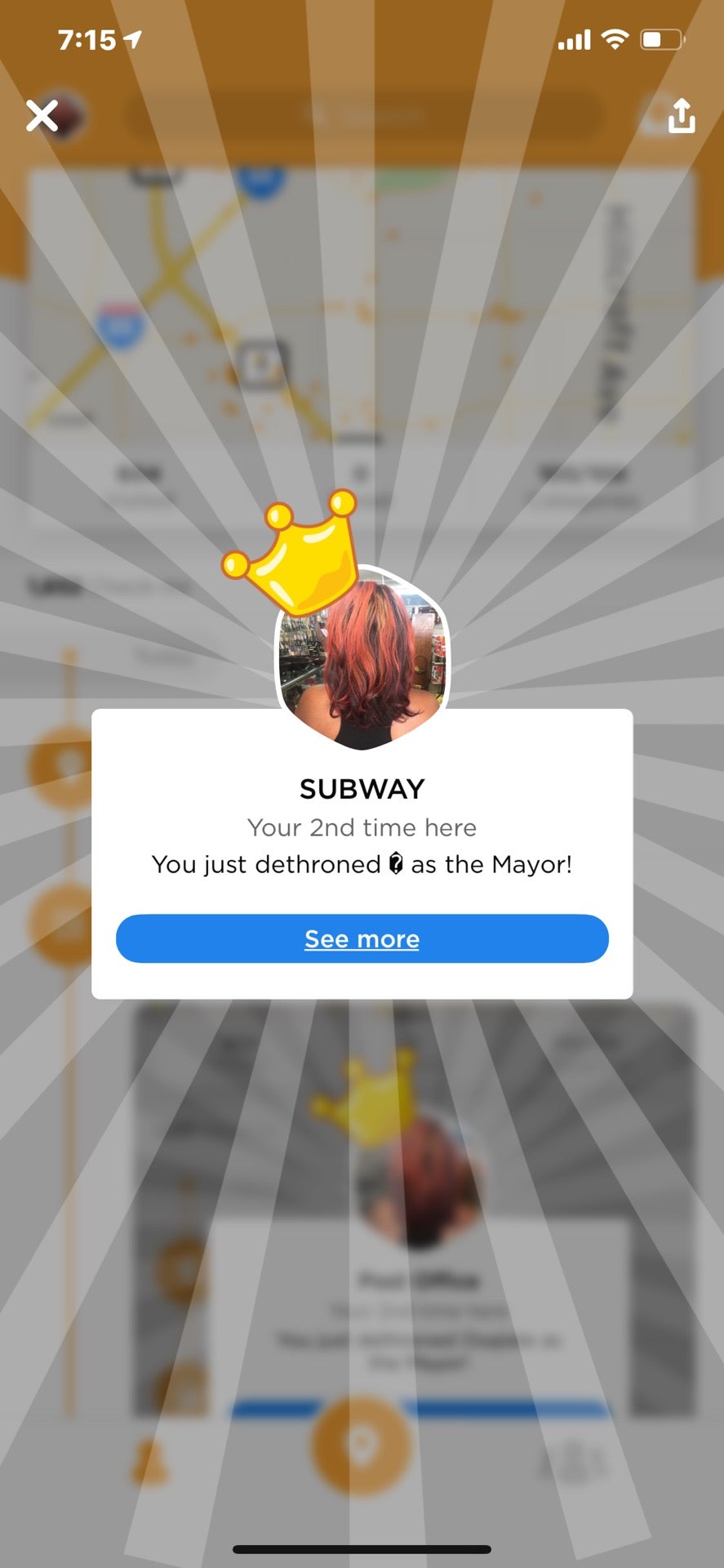
Task: Tap the See more button
Action: tap(362, 938)
